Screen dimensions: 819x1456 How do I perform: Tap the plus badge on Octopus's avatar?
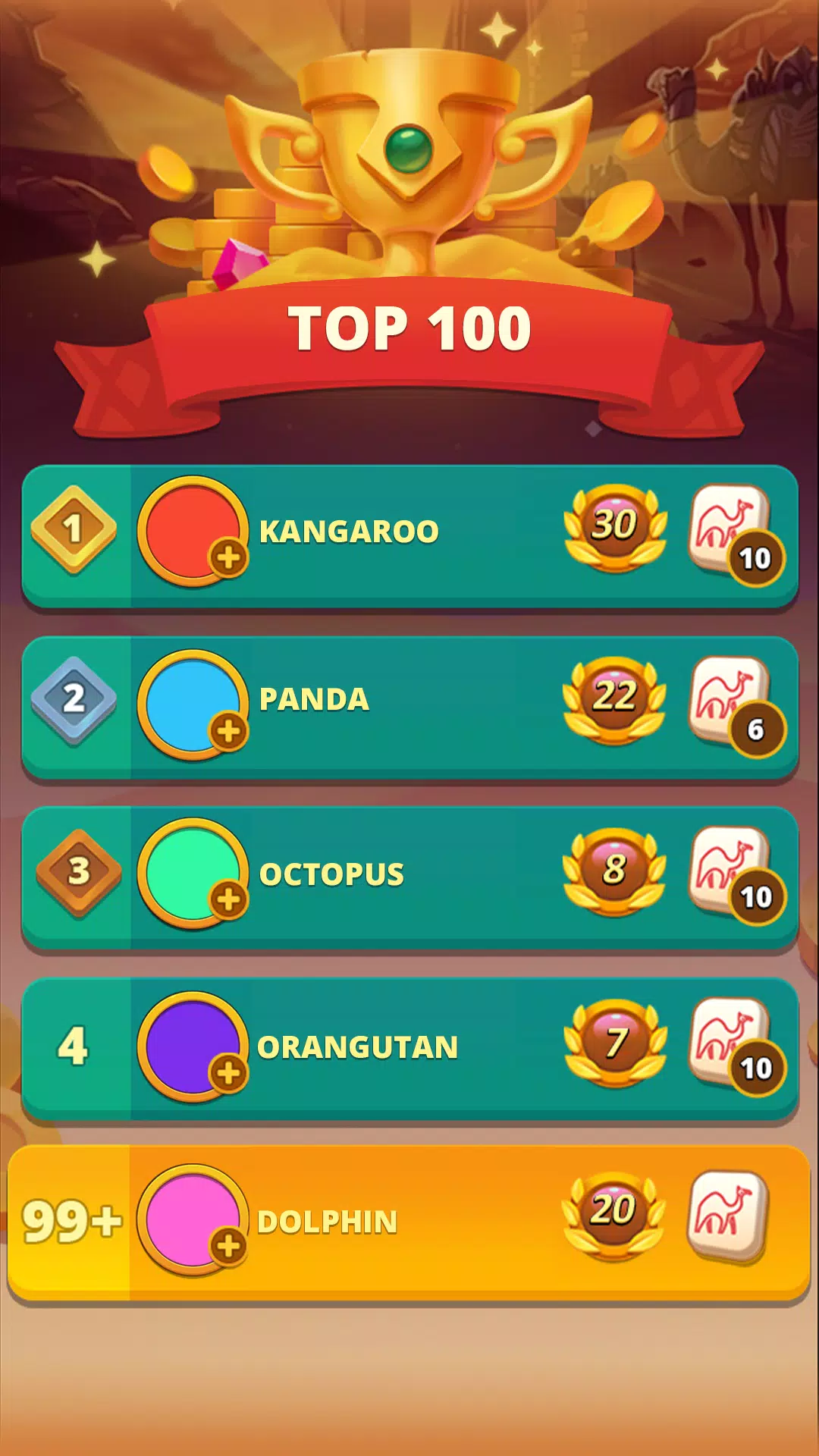(x=228, y=899)
